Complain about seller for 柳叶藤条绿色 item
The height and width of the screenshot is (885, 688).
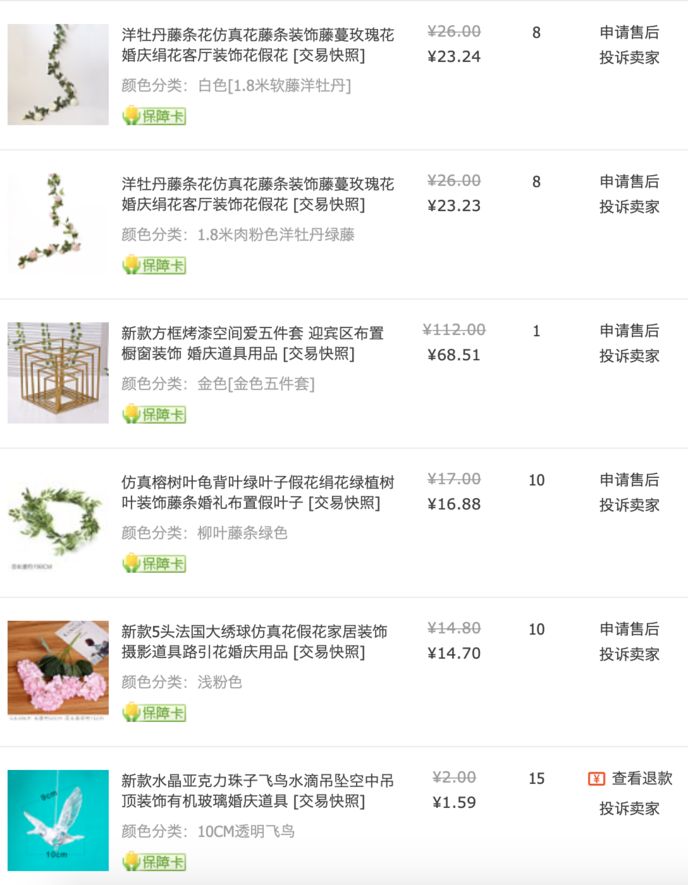(629, 504)
